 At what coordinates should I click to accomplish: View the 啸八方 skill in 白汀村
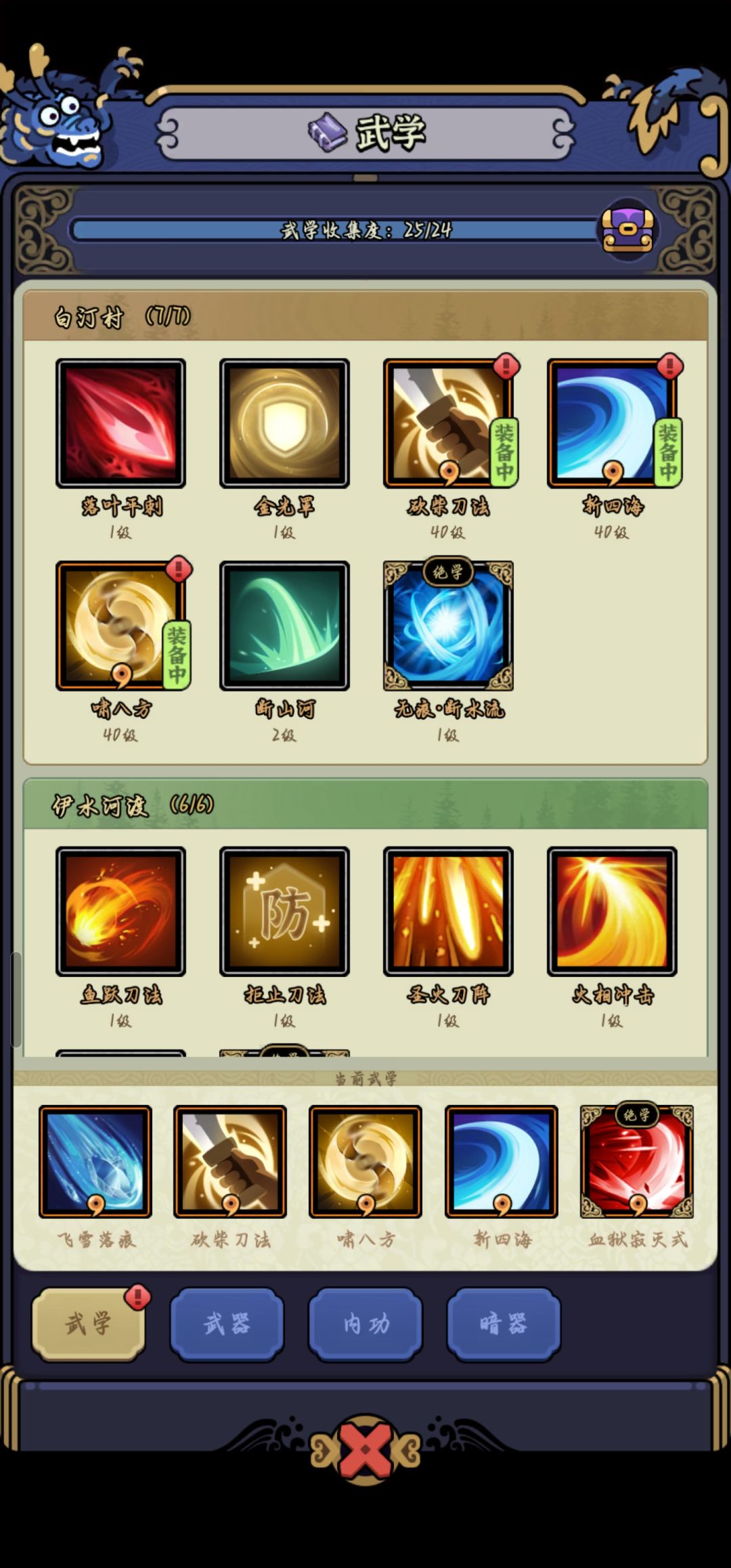(120, 626)
